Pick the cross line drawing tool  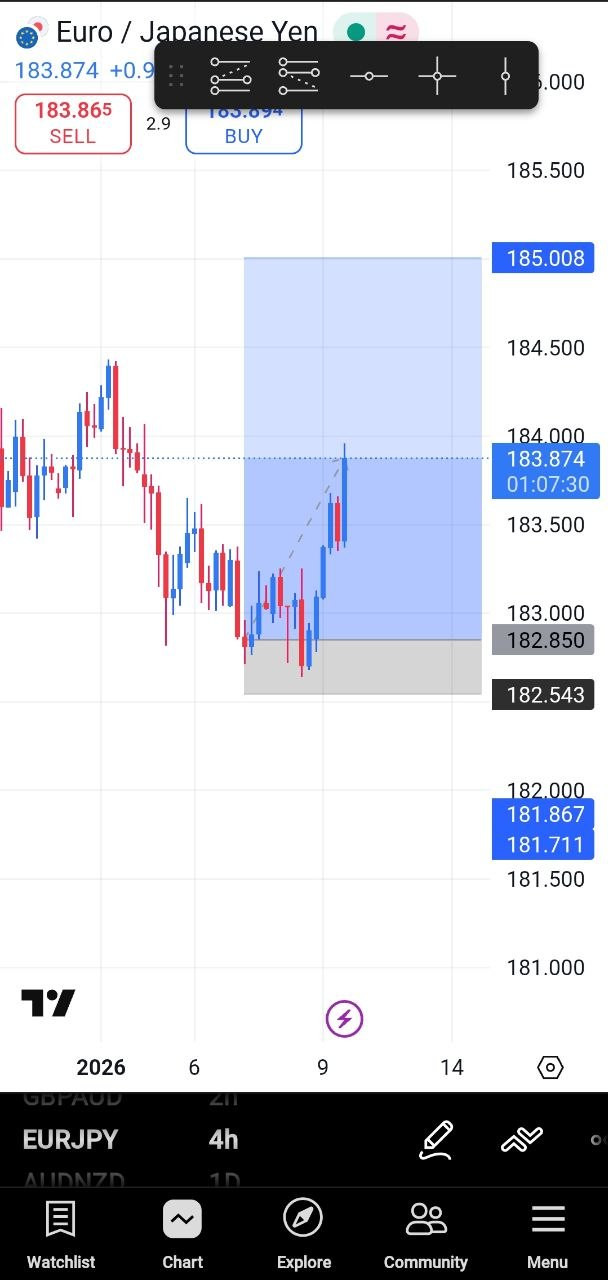click(437, 76)
